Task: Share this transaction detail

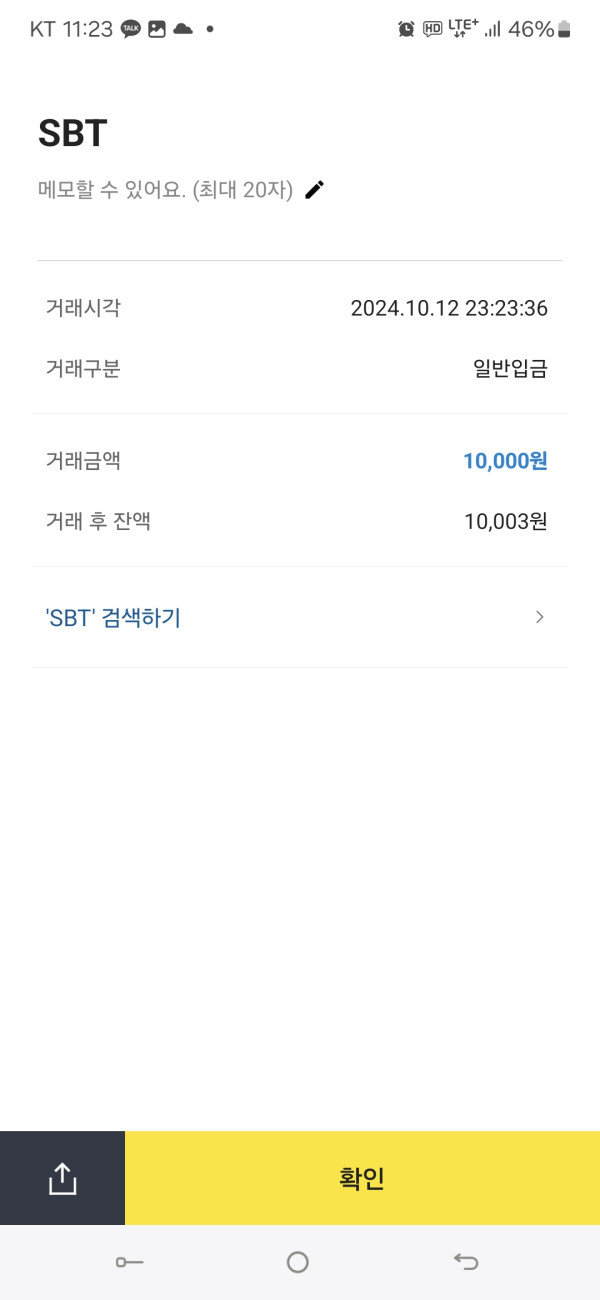Action: [62, 1179]
